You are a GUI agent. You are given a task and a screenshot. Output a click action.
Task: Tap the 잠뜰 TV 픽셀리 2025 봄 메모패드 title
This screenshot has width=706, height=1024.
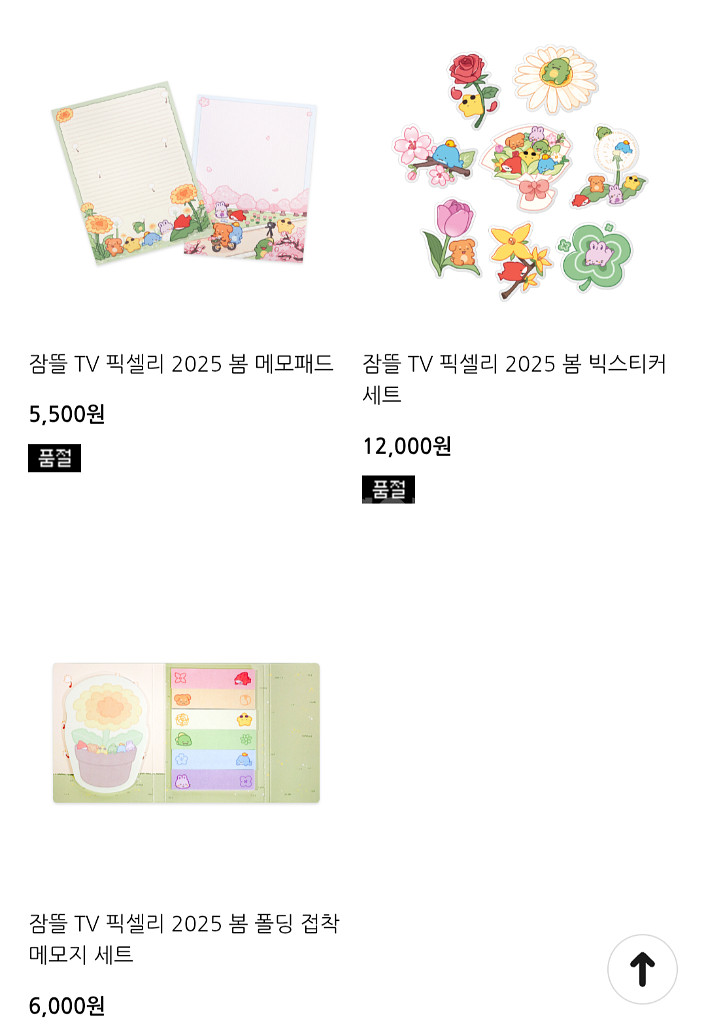(182, 363)
